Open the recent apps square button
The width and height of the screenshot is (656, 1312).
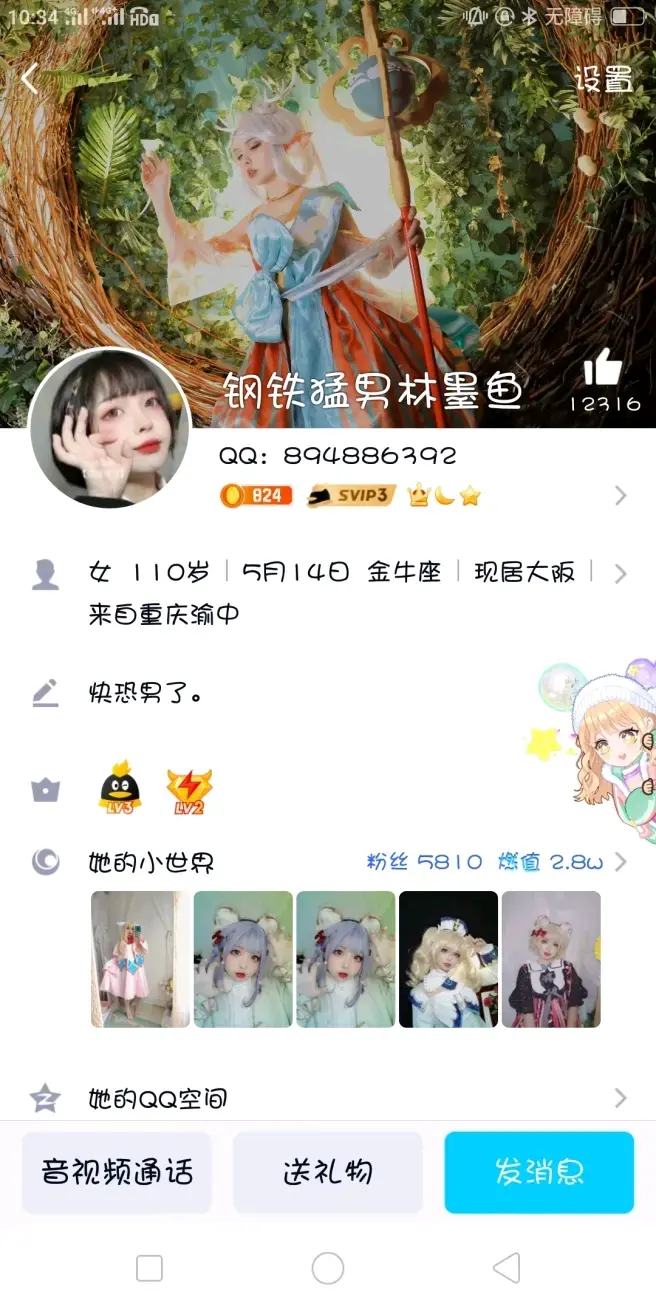(149, 1269)
